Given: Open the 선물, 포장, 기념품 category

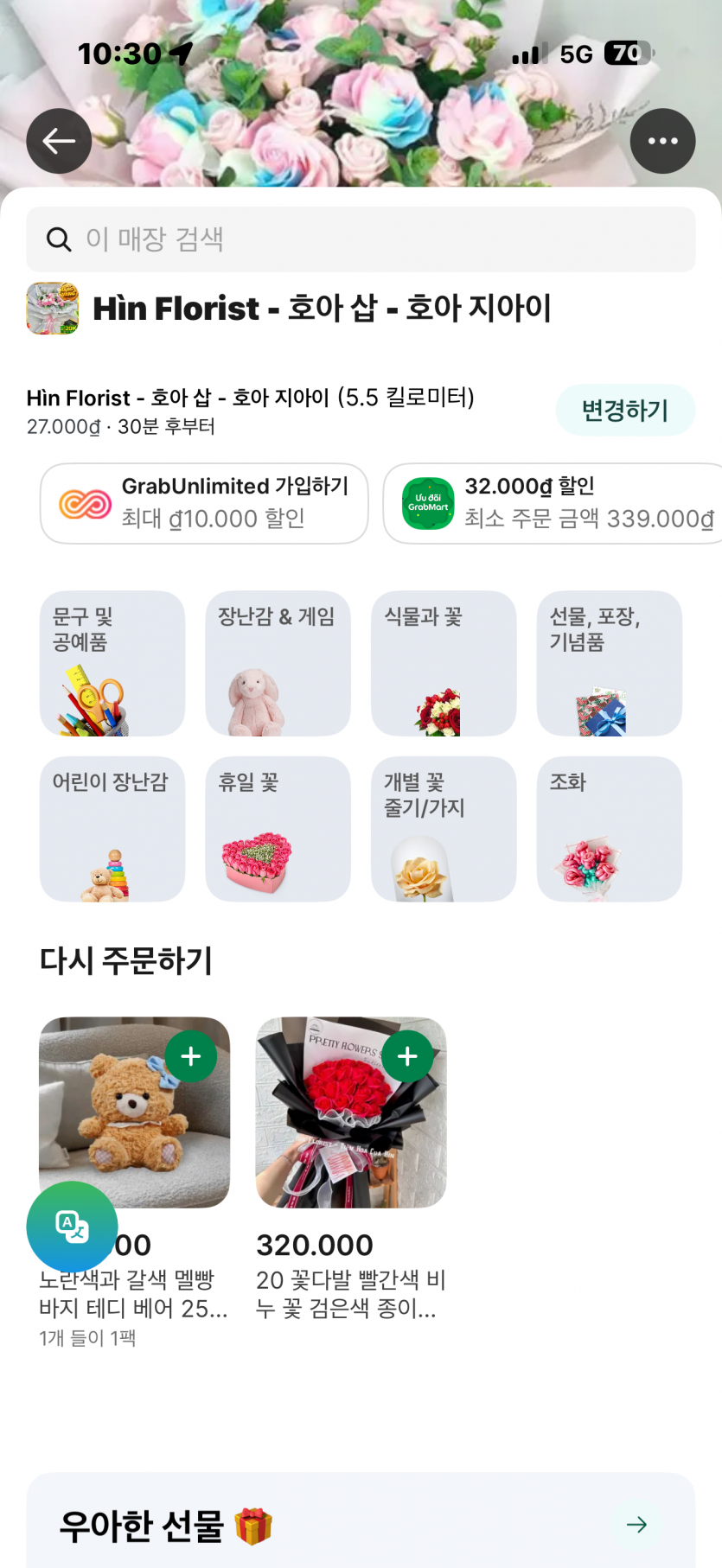Looking at the screenshot, I should [609, 663].
